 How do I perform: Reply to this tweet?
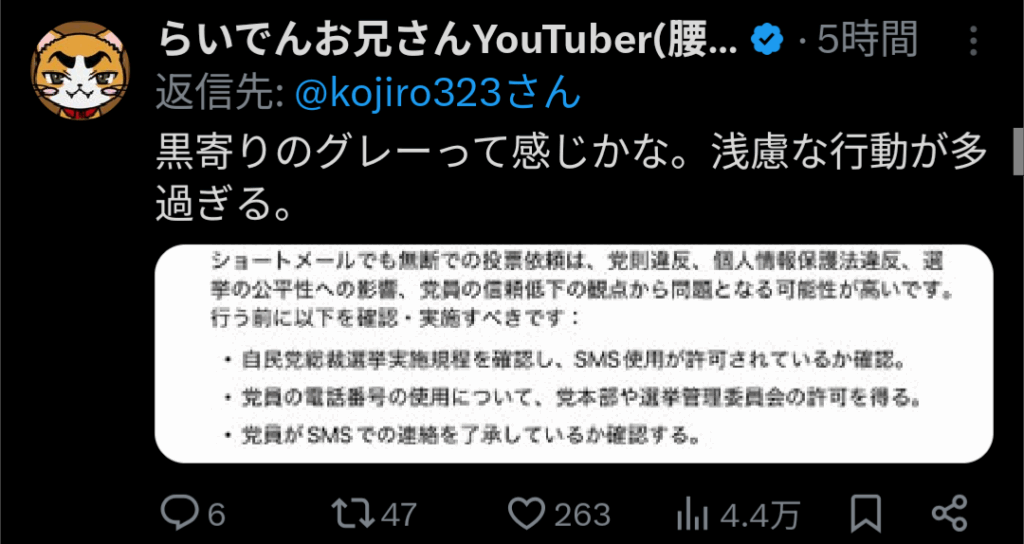click(181, 514)
